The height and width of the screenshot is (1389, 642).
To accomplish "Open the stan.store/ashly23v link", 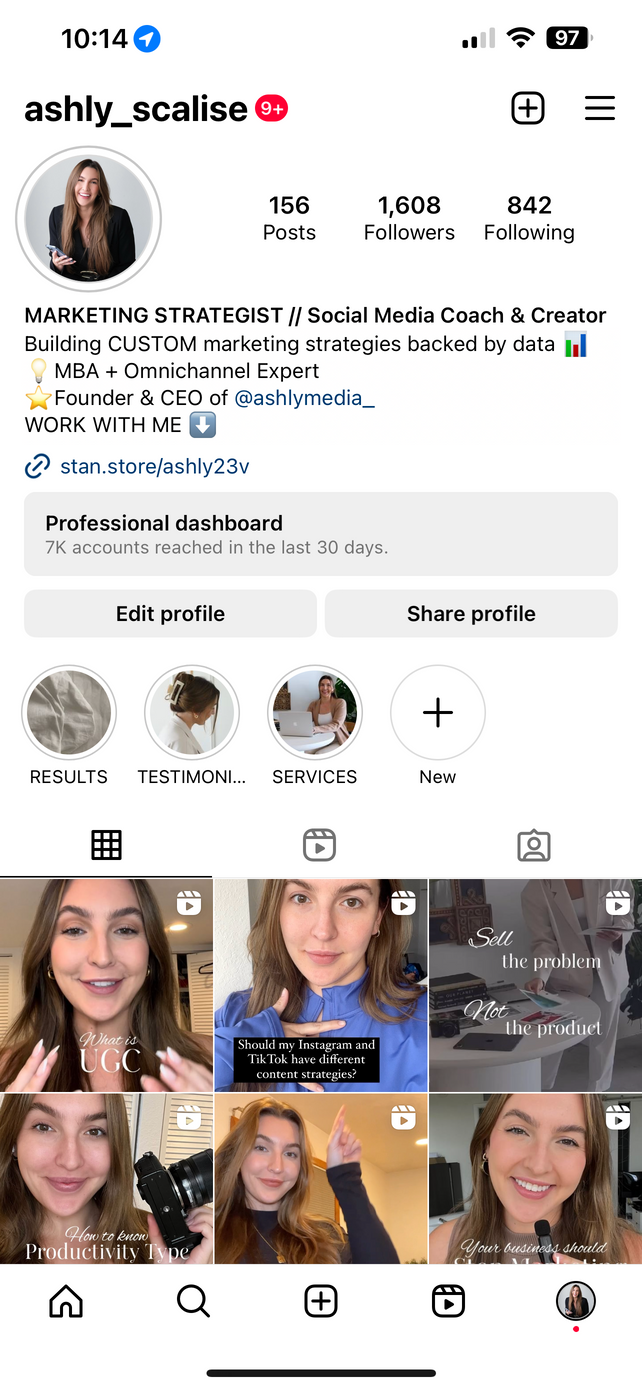I will pyautogui.click(x=154, y=466).
